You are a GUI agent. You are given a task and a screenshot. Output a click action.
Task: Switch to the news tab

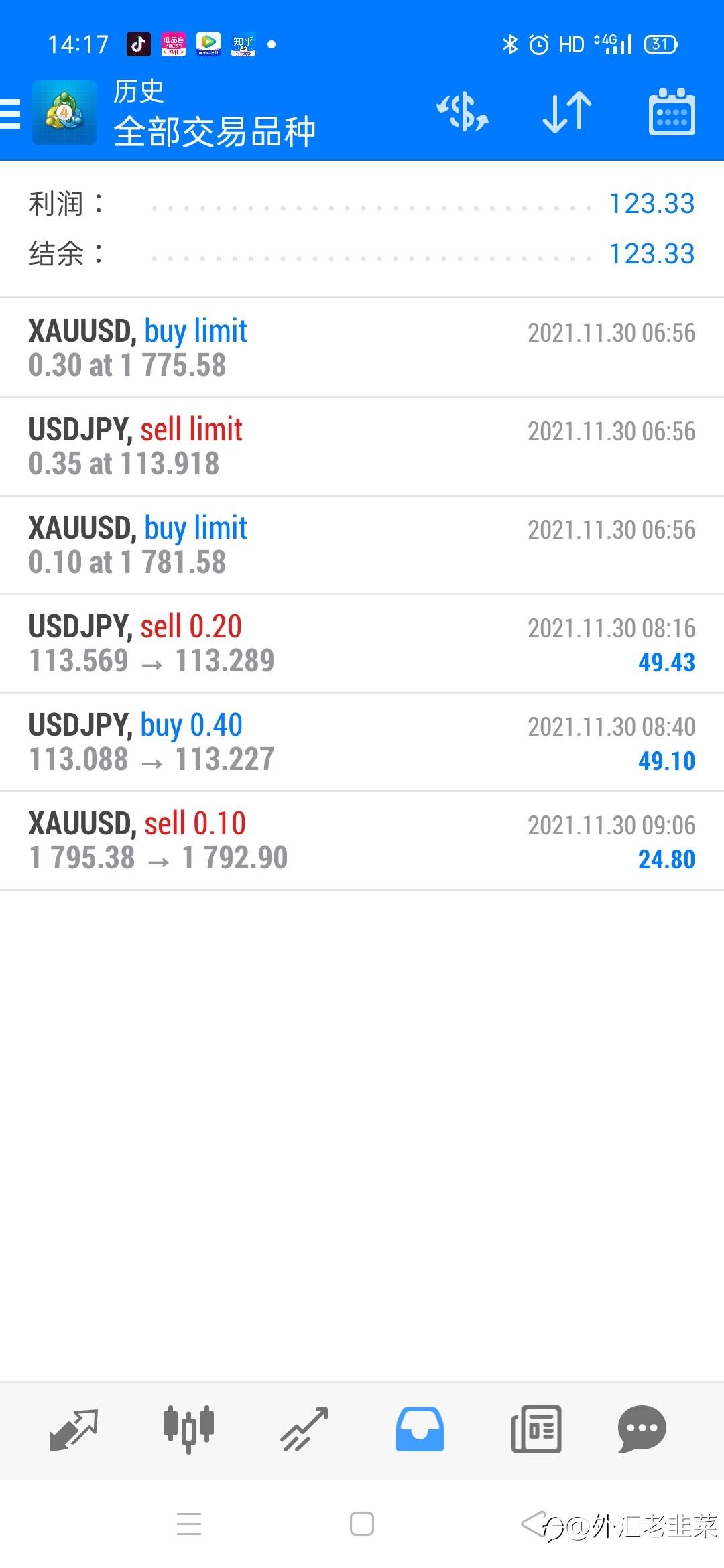(x=536, y=1429)
